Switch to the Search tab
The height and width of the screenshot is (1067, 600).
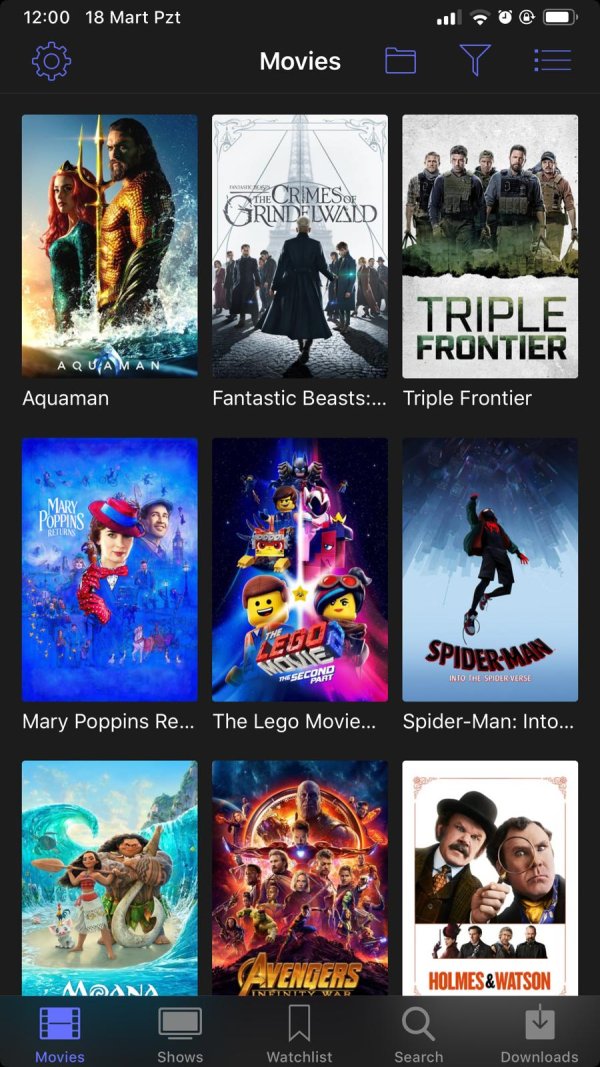(x=418, y=1033)
